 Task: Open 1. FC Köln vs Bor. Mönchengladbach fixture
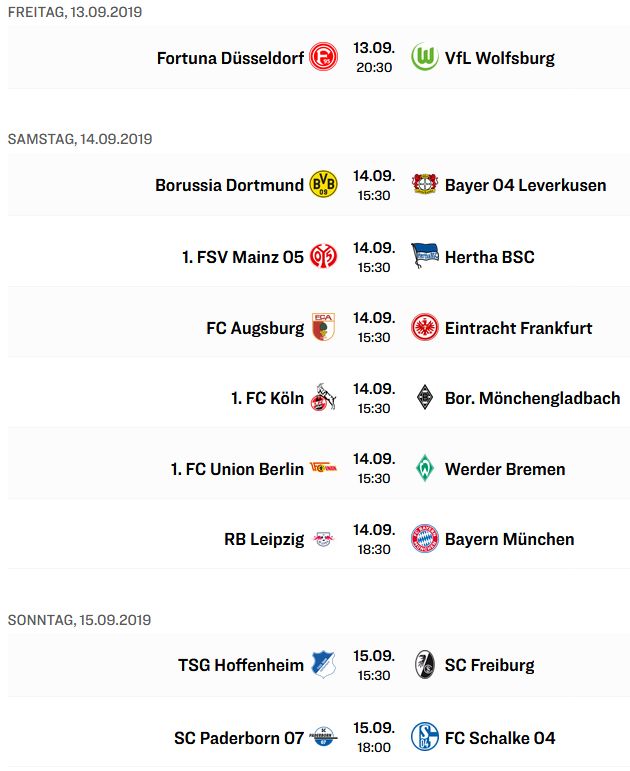click(372, 398)
